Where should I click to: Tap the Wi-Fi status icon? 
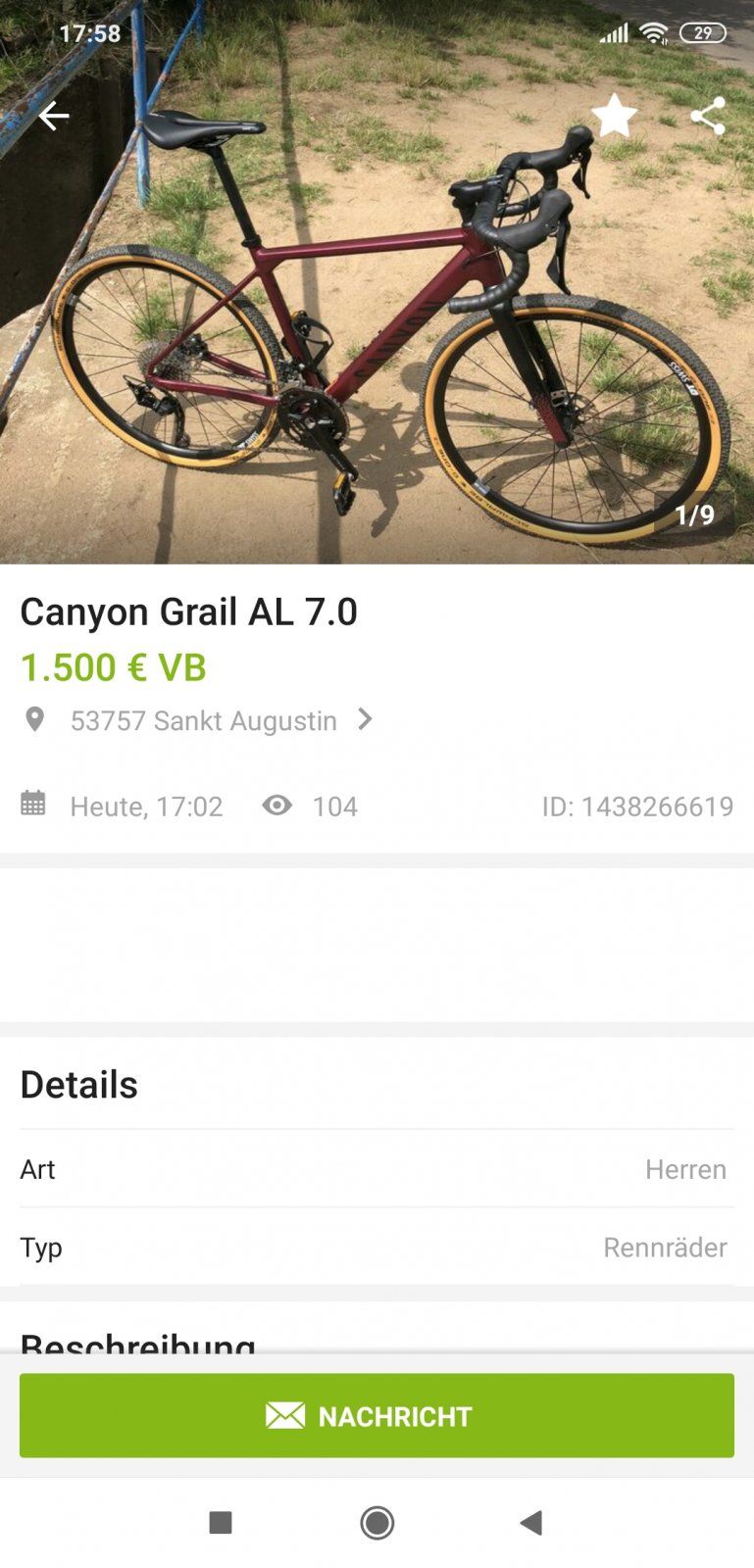655,31
